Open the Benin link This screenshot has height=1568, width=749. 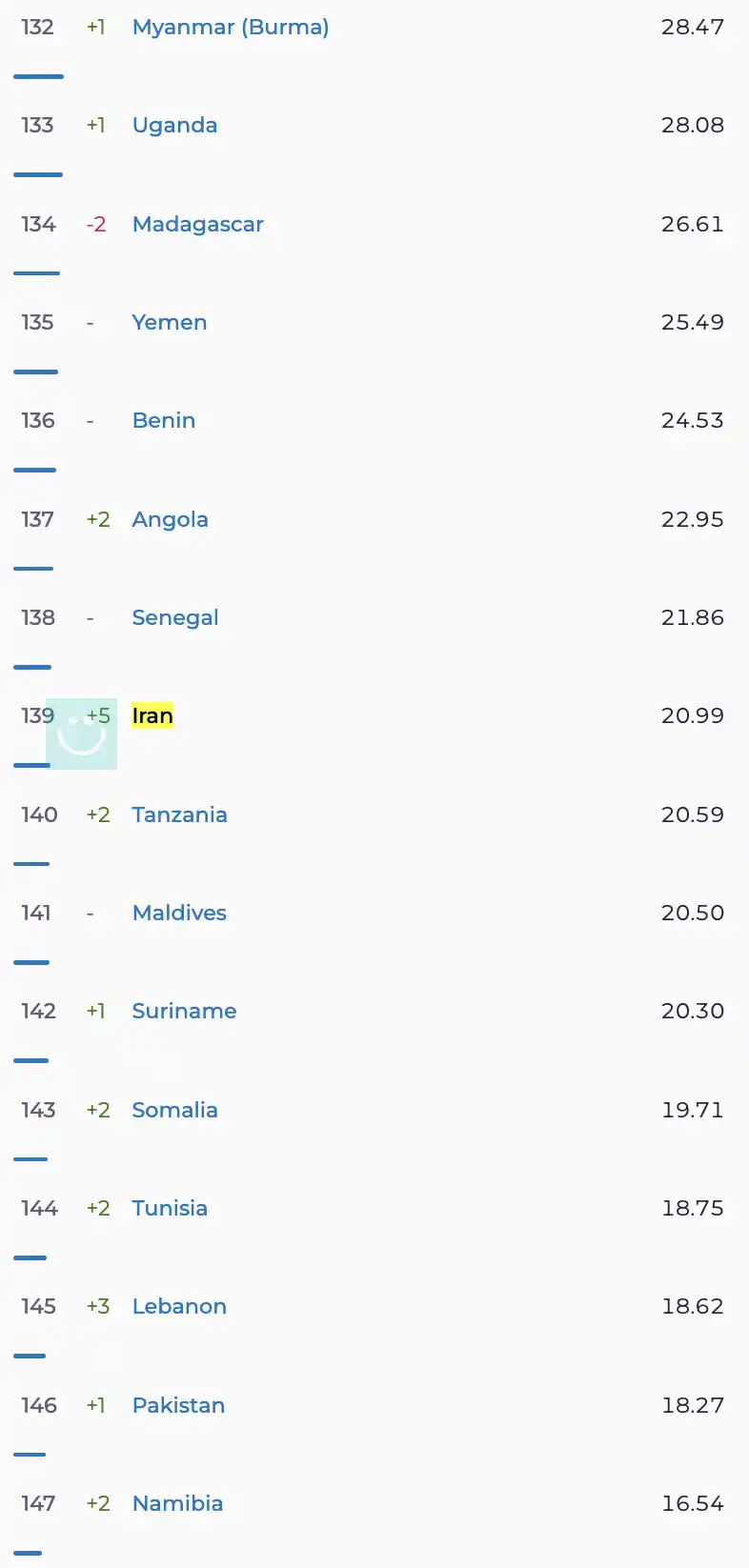163,420
